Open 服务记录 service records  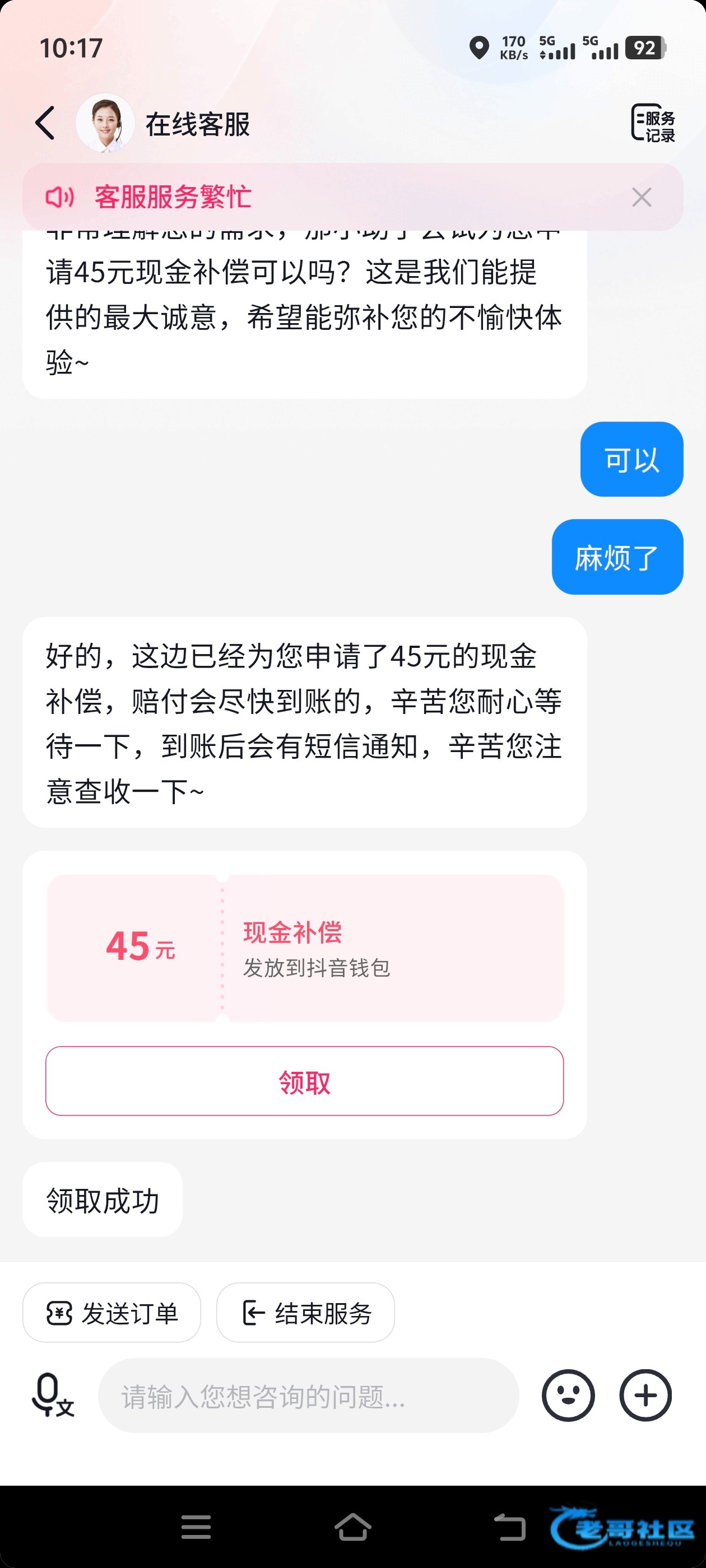tap(652, 124)
